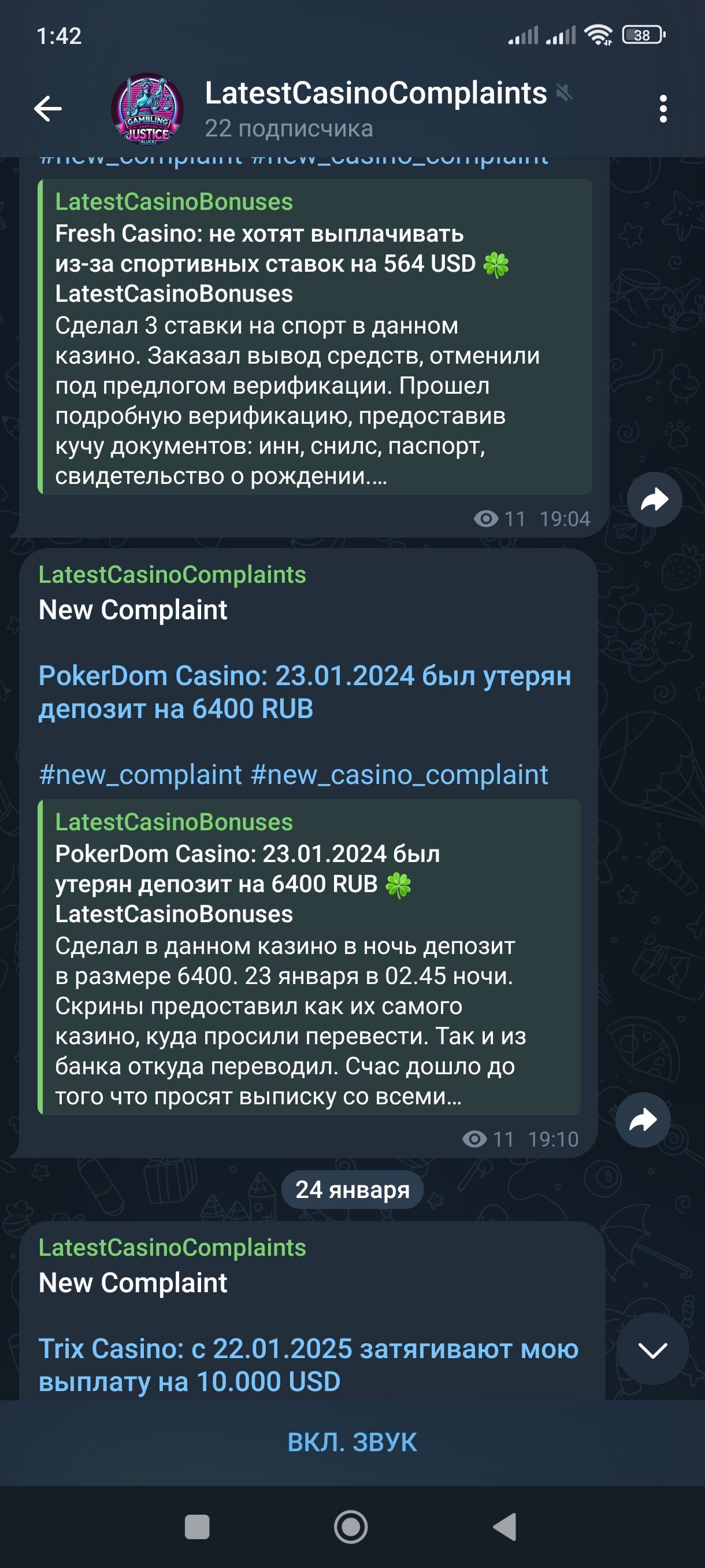Jump to latest messages with down arrow
Image resolution: width=705 pixels, height=1568 pixels.
(x=652, y=1349)
